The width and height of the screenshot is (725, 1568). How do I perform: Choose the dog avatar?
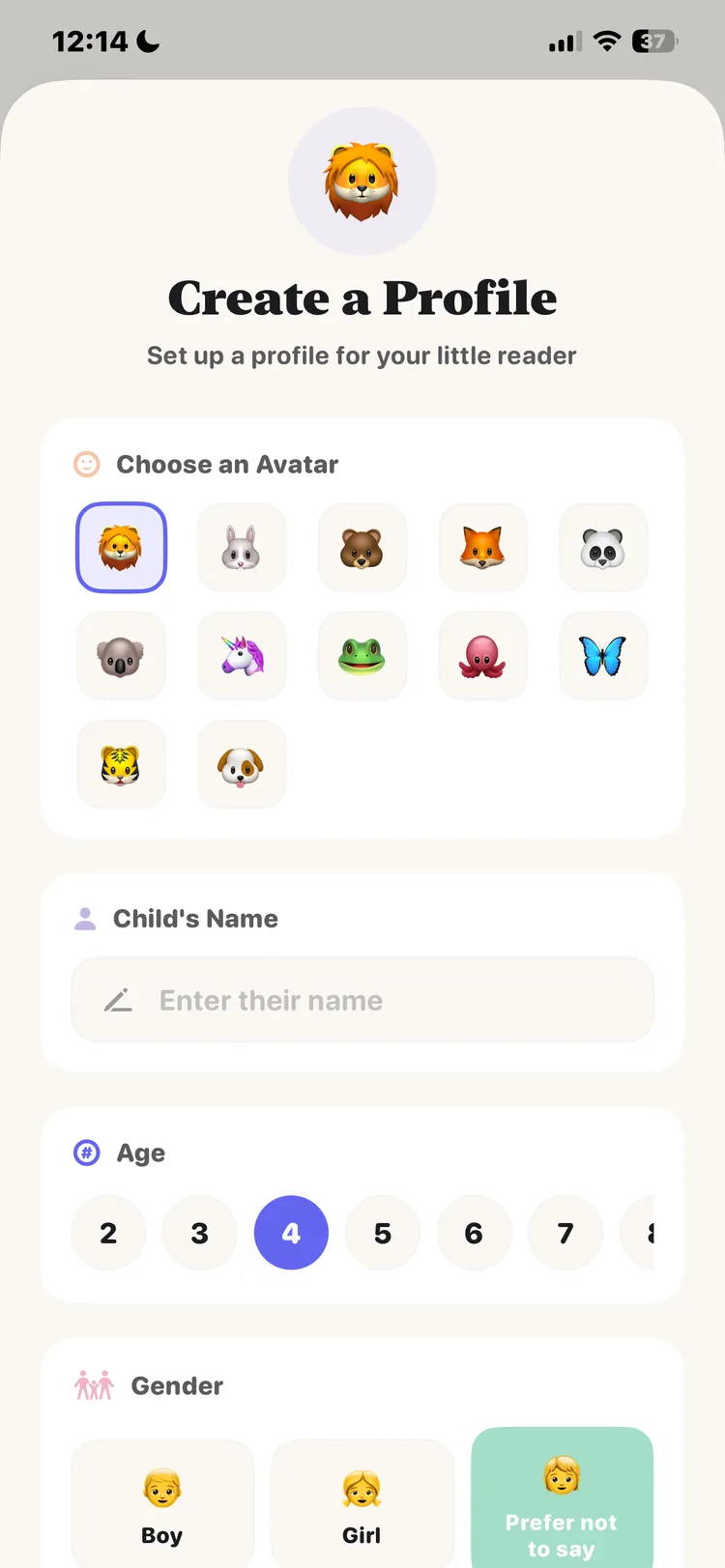click(241, 764)
